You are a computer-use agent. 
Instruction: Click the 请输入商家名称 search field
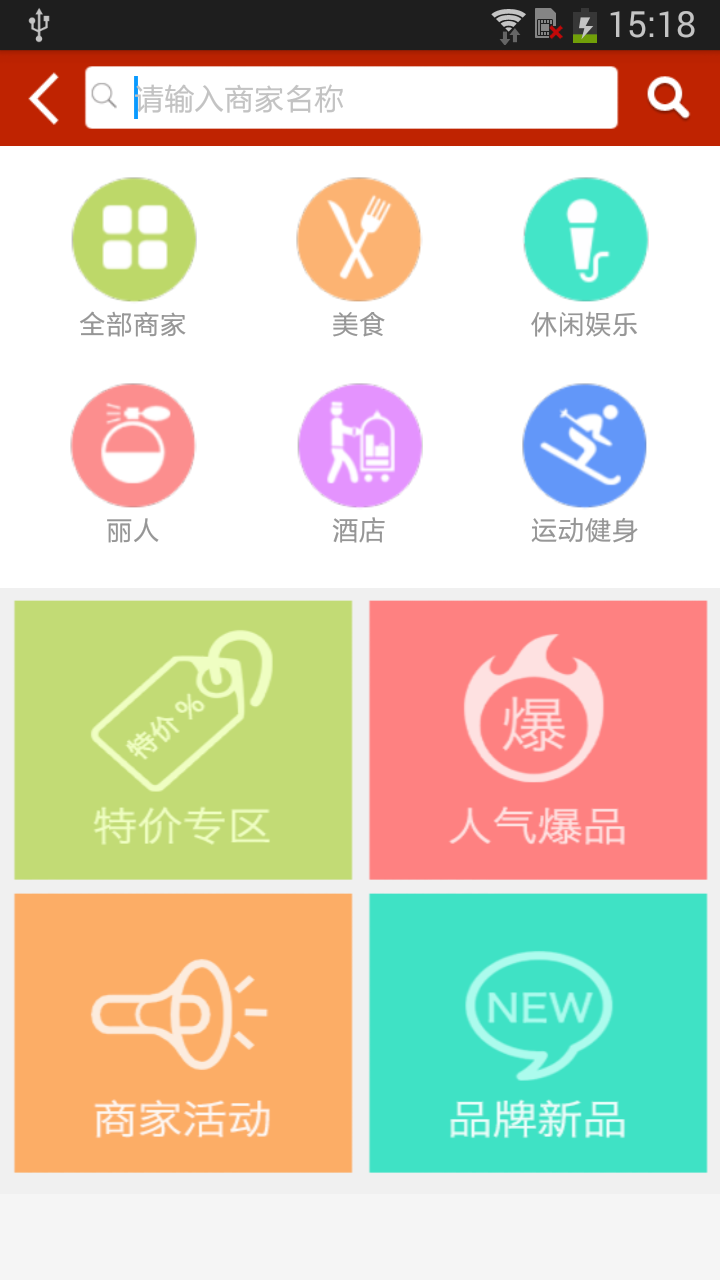350,96
